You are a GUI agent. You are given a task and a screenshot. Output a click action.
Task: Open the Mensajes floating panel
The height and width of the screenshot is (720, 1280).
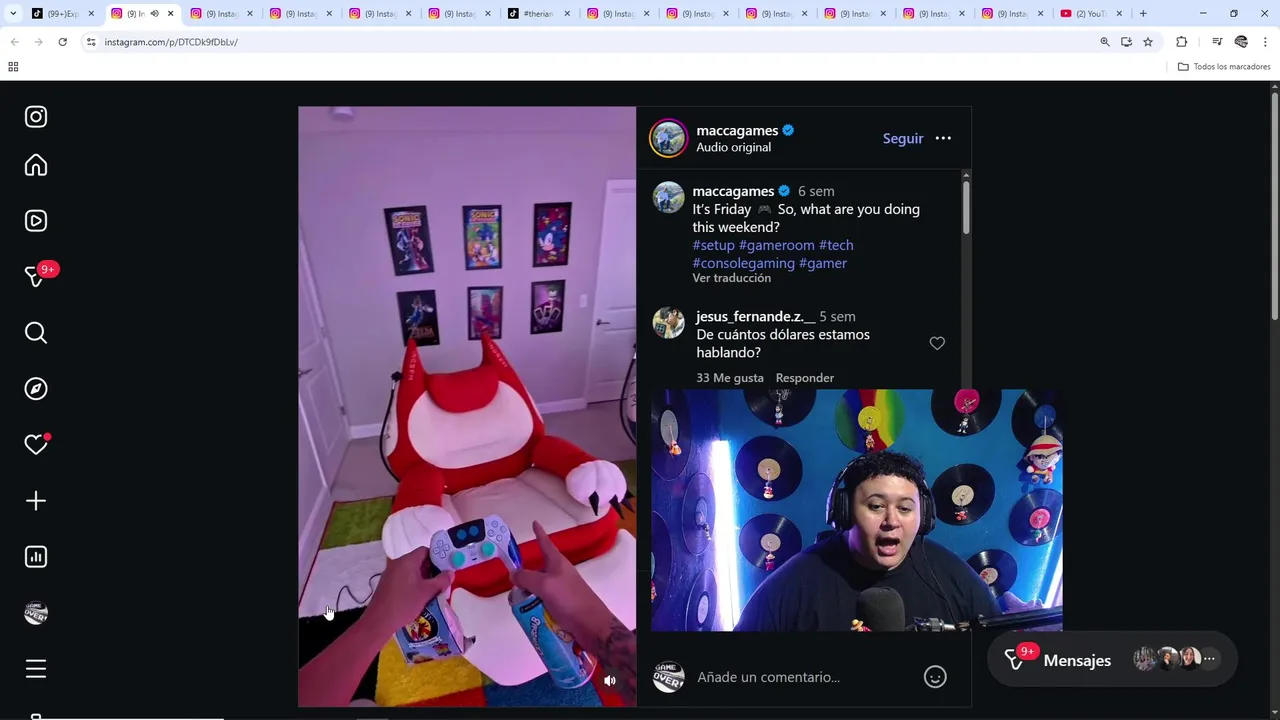coord(1076,660)
